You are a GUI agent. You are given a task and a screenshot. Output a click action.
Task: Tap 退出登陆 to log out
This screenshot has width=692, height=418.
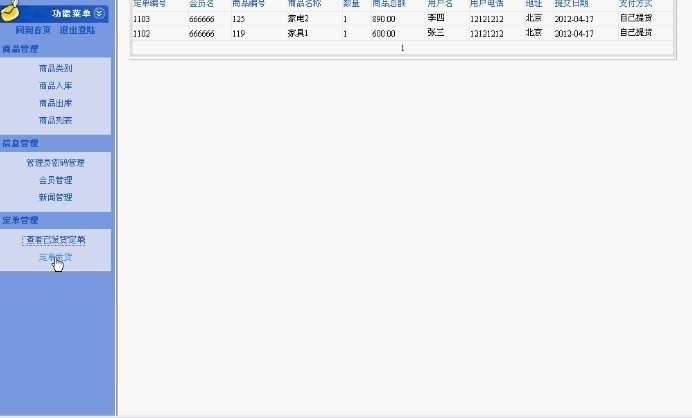coord(77,30)
